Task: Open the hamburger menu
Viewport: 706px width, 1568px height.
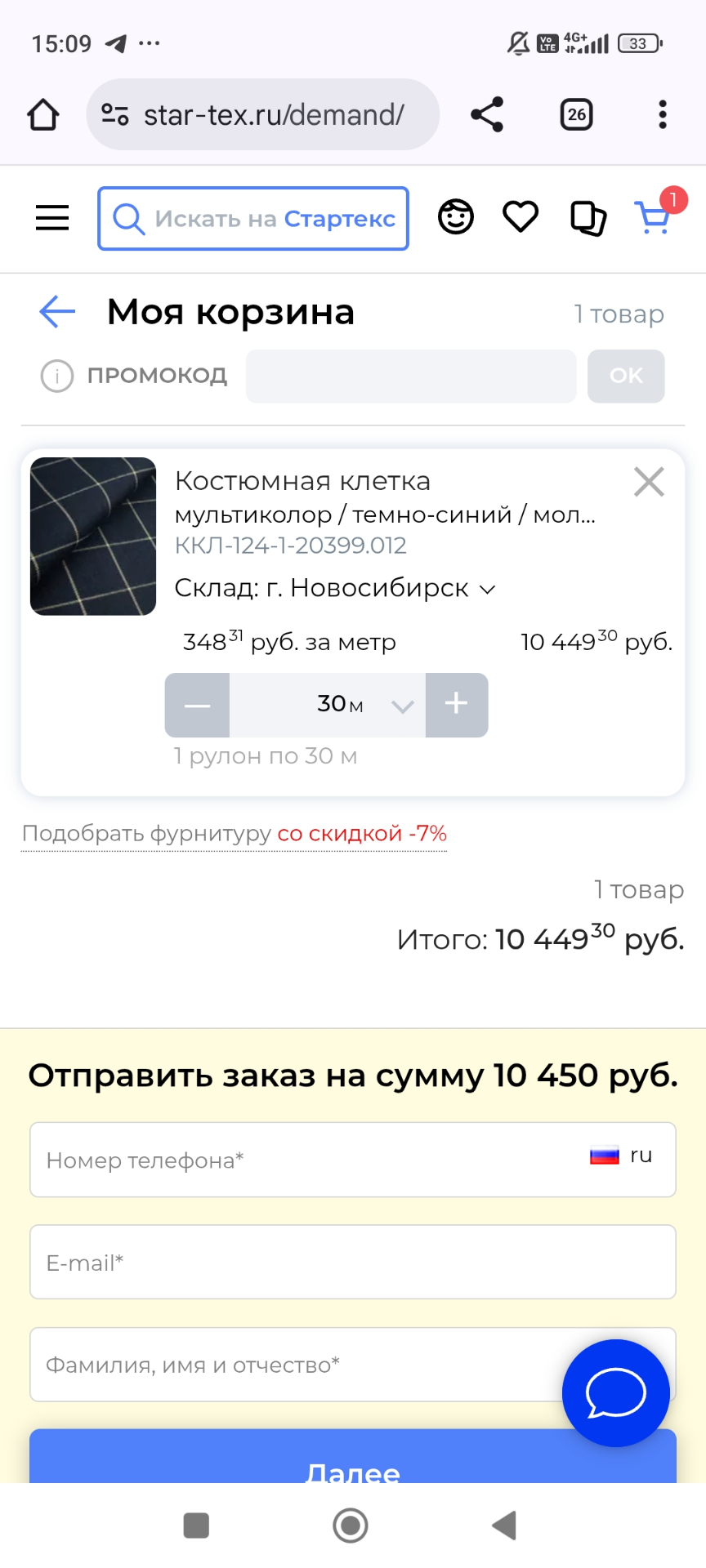Action: [x=52, y=218]
